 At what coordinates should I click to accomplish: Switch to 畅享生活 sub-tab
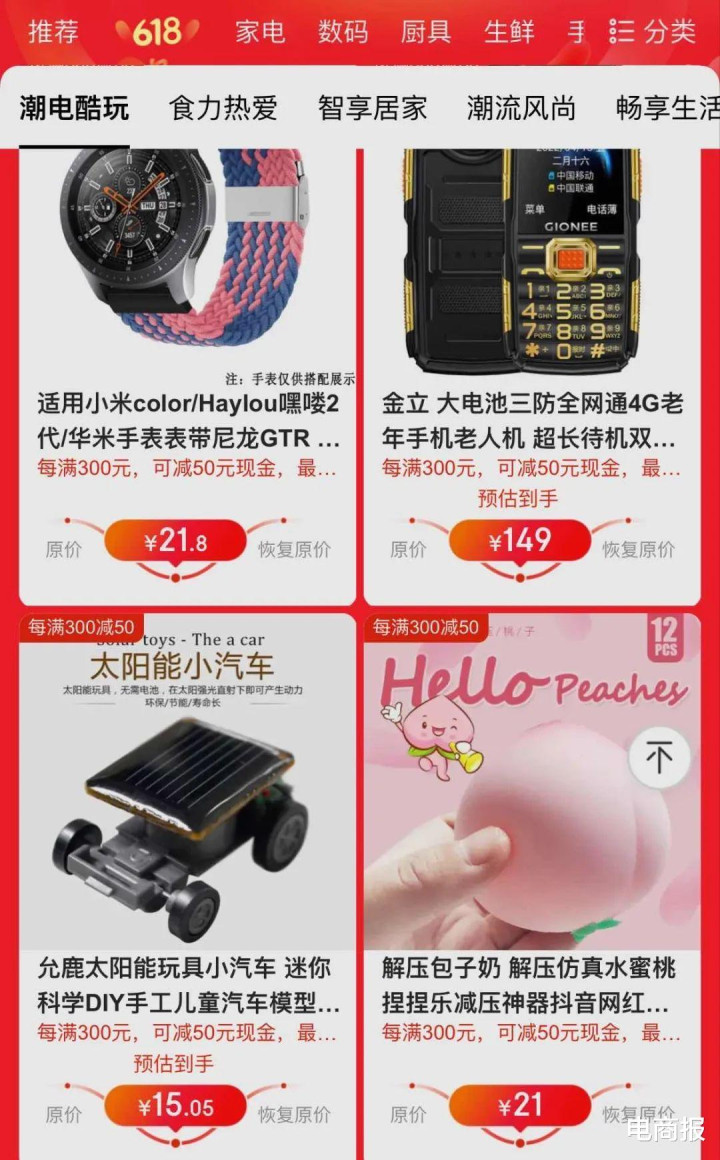click(666, 108)
